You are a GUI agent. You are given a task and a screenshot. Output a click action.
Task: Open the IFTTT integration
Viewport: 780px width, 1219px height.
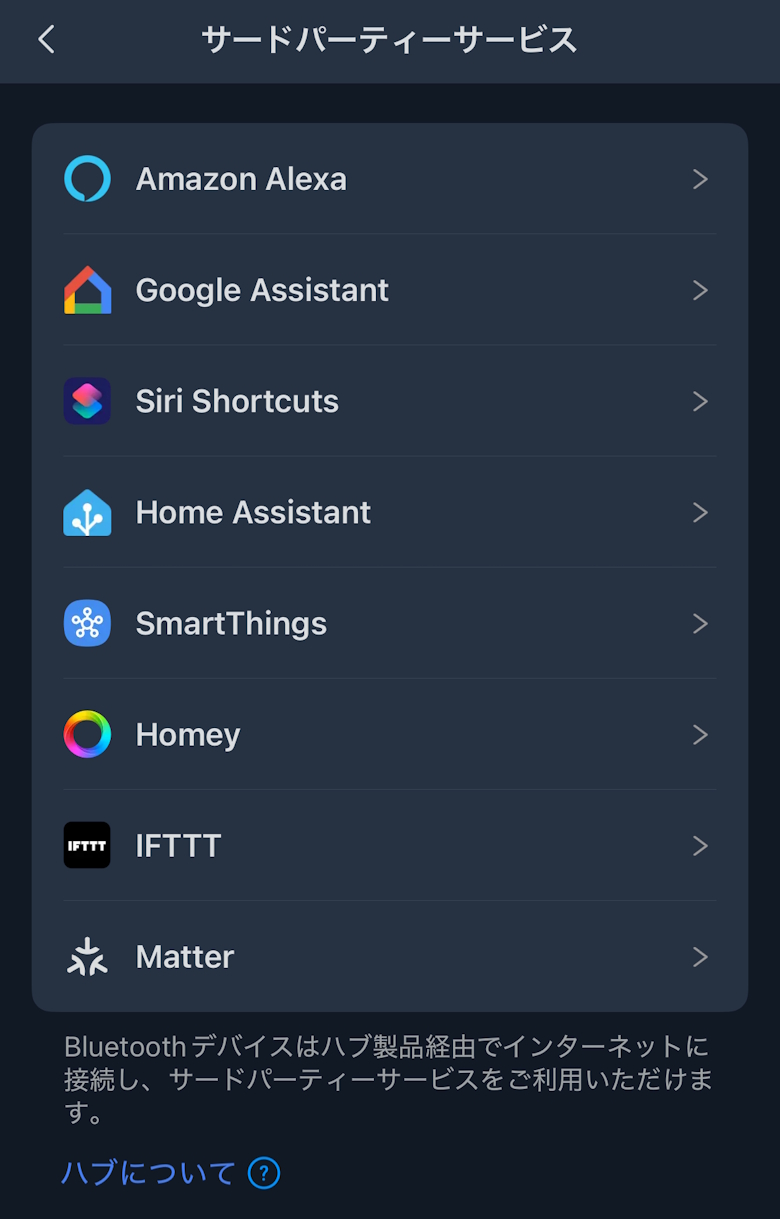tap(389, 846)
